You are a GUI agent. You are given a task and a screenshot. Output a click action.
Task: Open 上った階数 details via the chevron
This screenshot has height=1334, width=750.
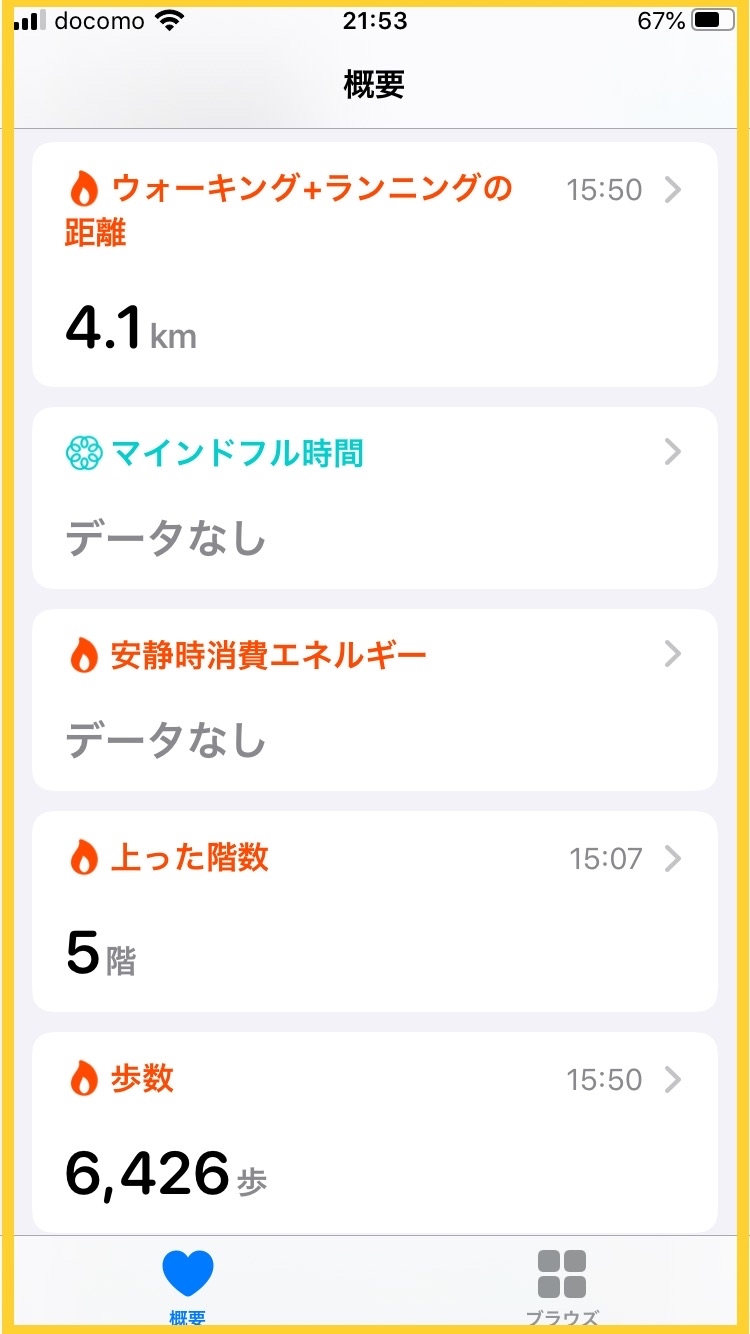tap(673, 858)
